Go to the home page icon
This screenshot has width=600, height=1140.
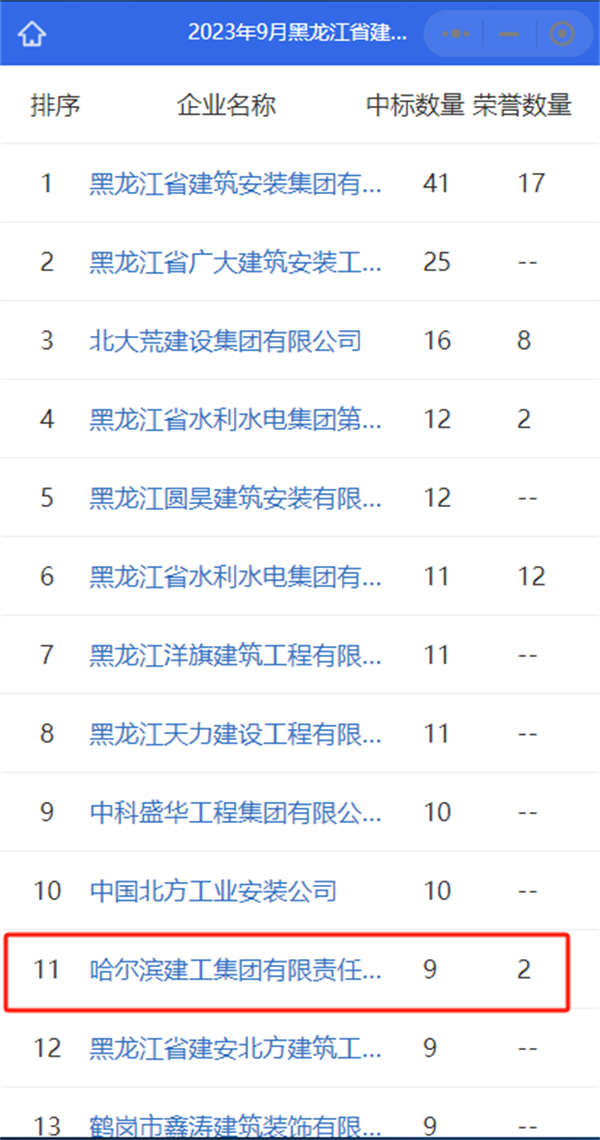pyautogui.click(x=32, y=33)
